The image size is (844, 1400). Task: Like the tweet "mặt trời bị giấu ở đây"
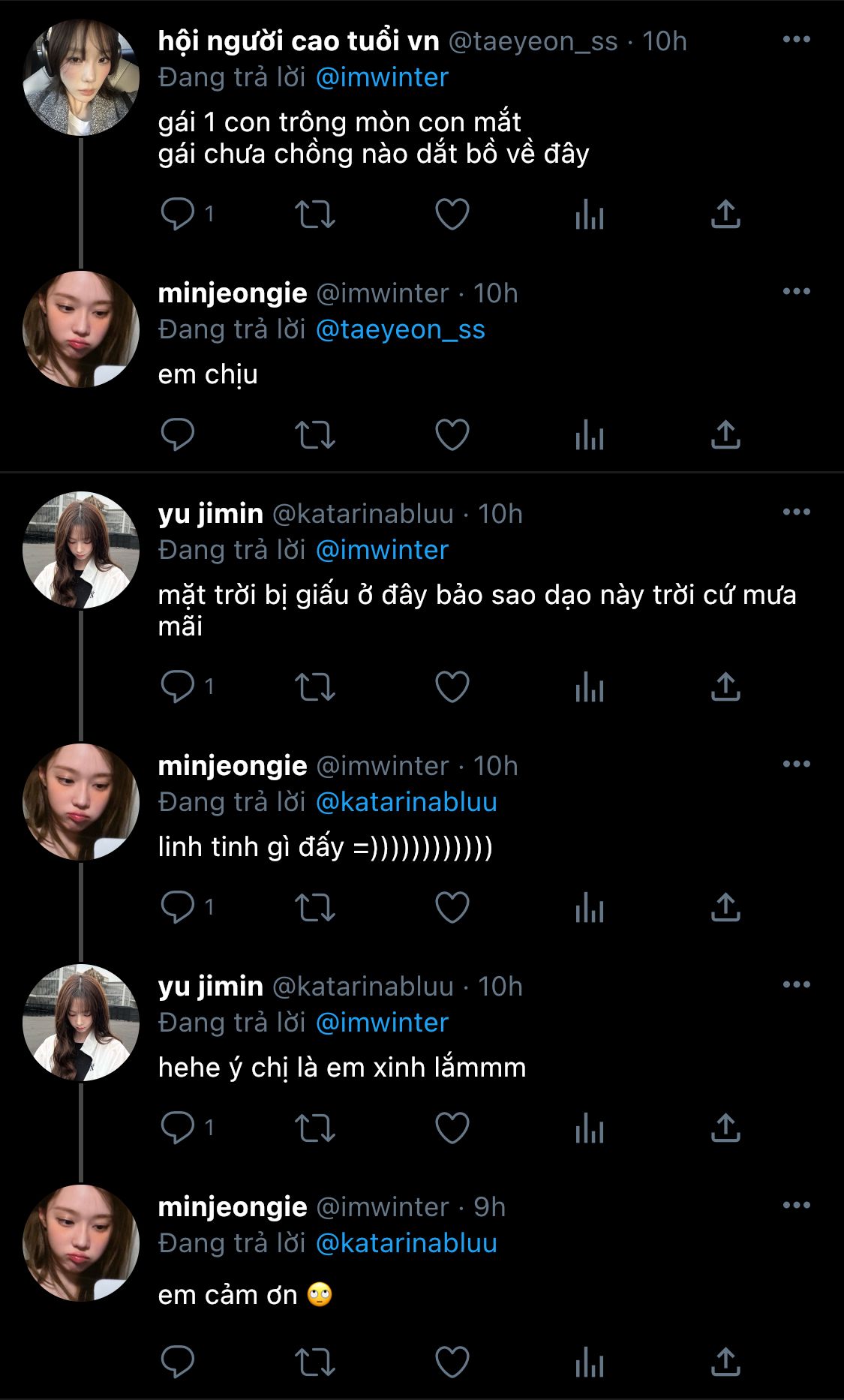[452, 686]
